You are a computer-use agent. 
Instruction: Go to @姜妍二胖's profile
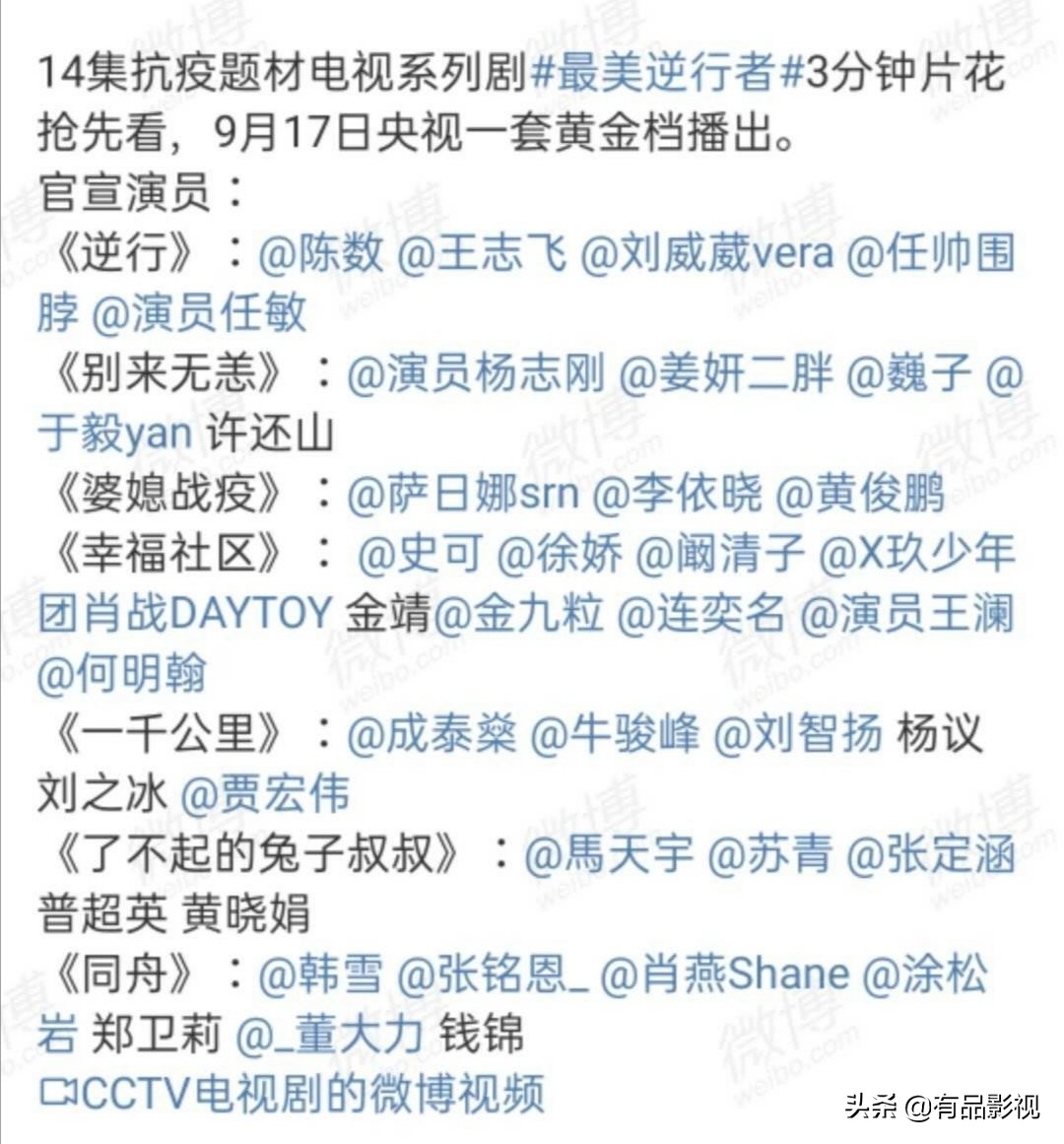point(725,373)
